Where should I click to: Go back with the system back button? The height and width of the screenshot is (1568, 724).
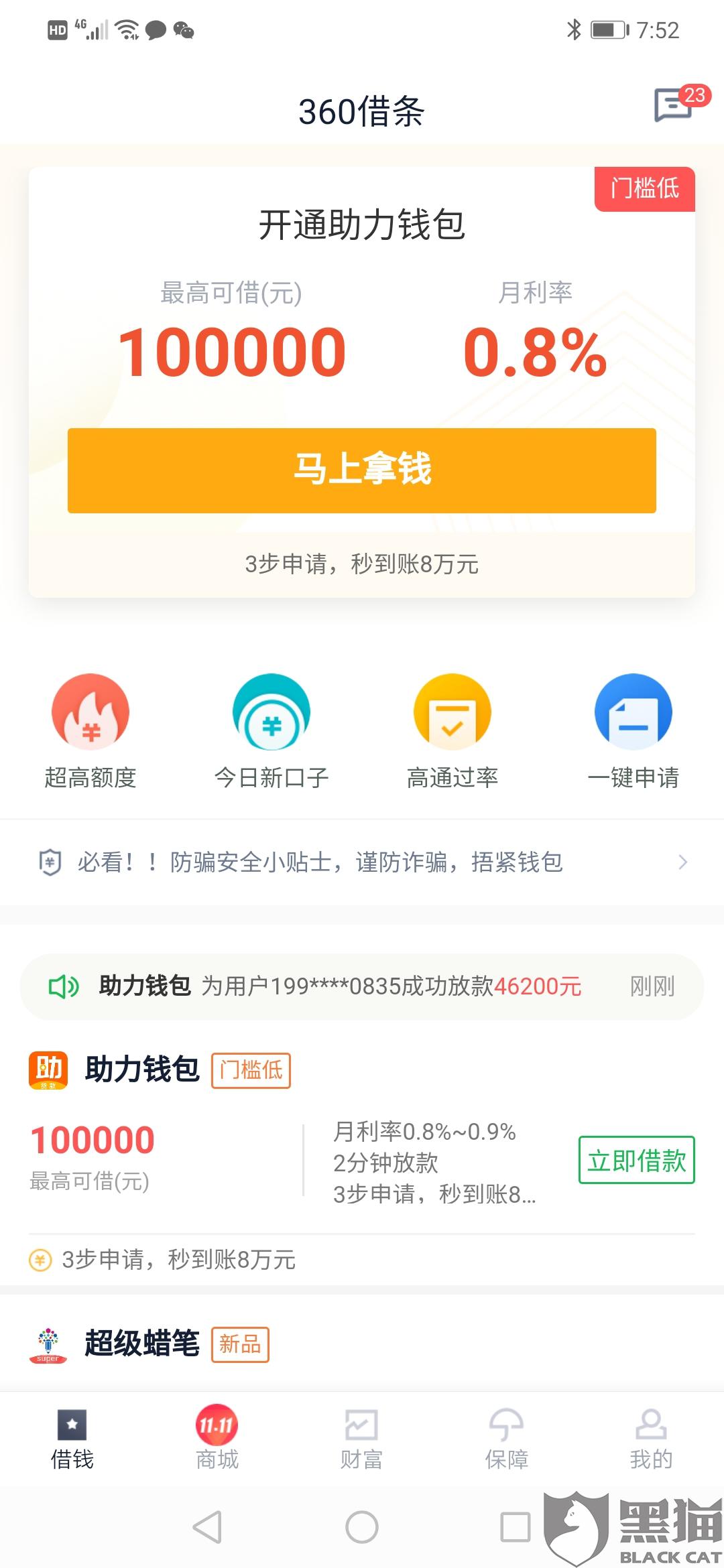pyautogui.click(x=208, y=1528)
